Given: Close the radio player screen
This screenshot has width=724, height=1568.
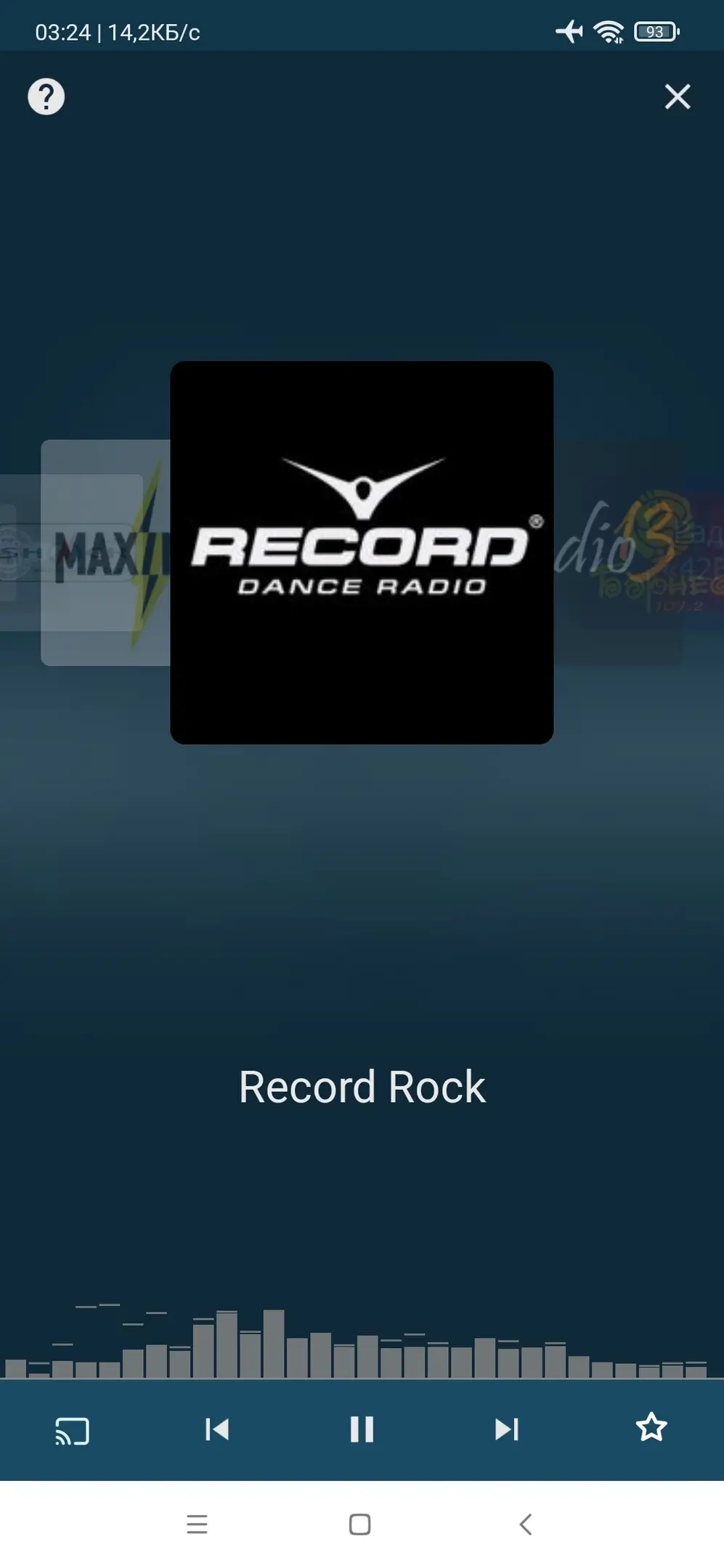Looking at the screenshot, I should [x=677, y=97].
